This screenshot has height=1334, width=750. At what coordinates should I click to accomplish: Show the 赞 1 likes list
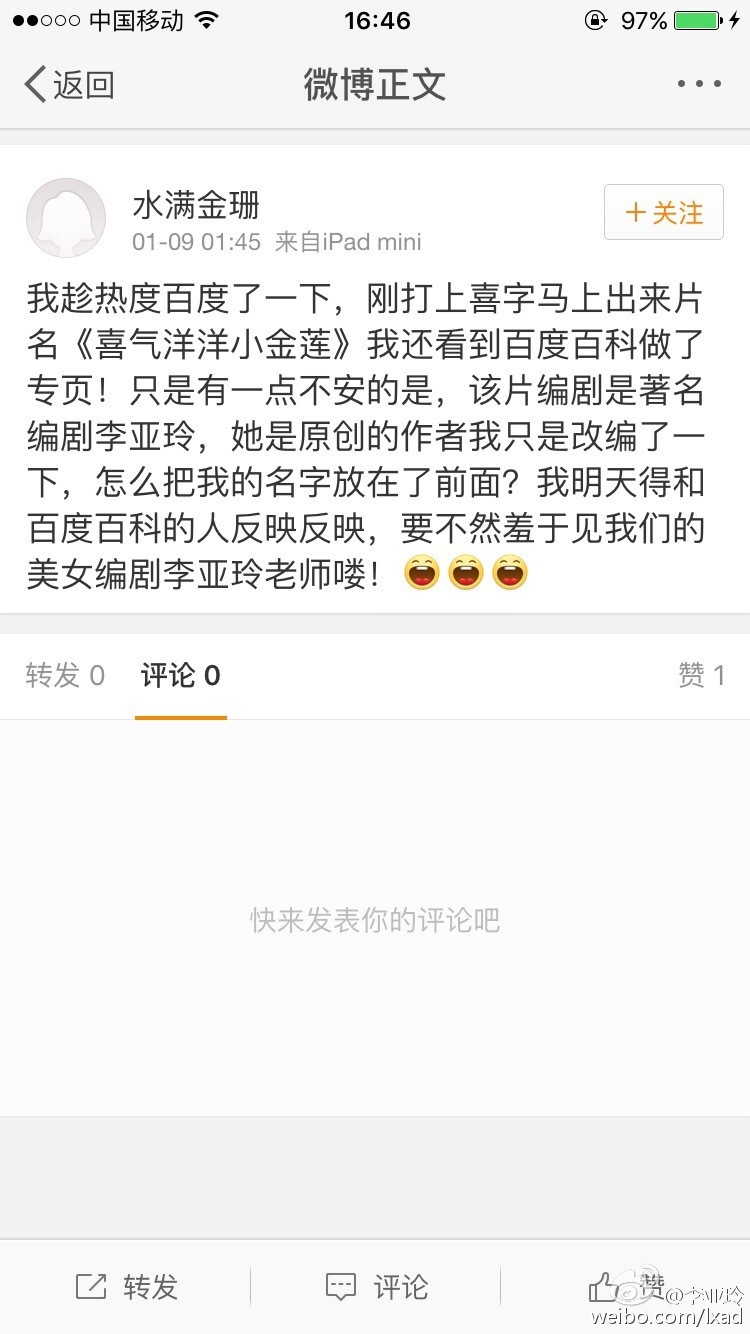(701, 676)
